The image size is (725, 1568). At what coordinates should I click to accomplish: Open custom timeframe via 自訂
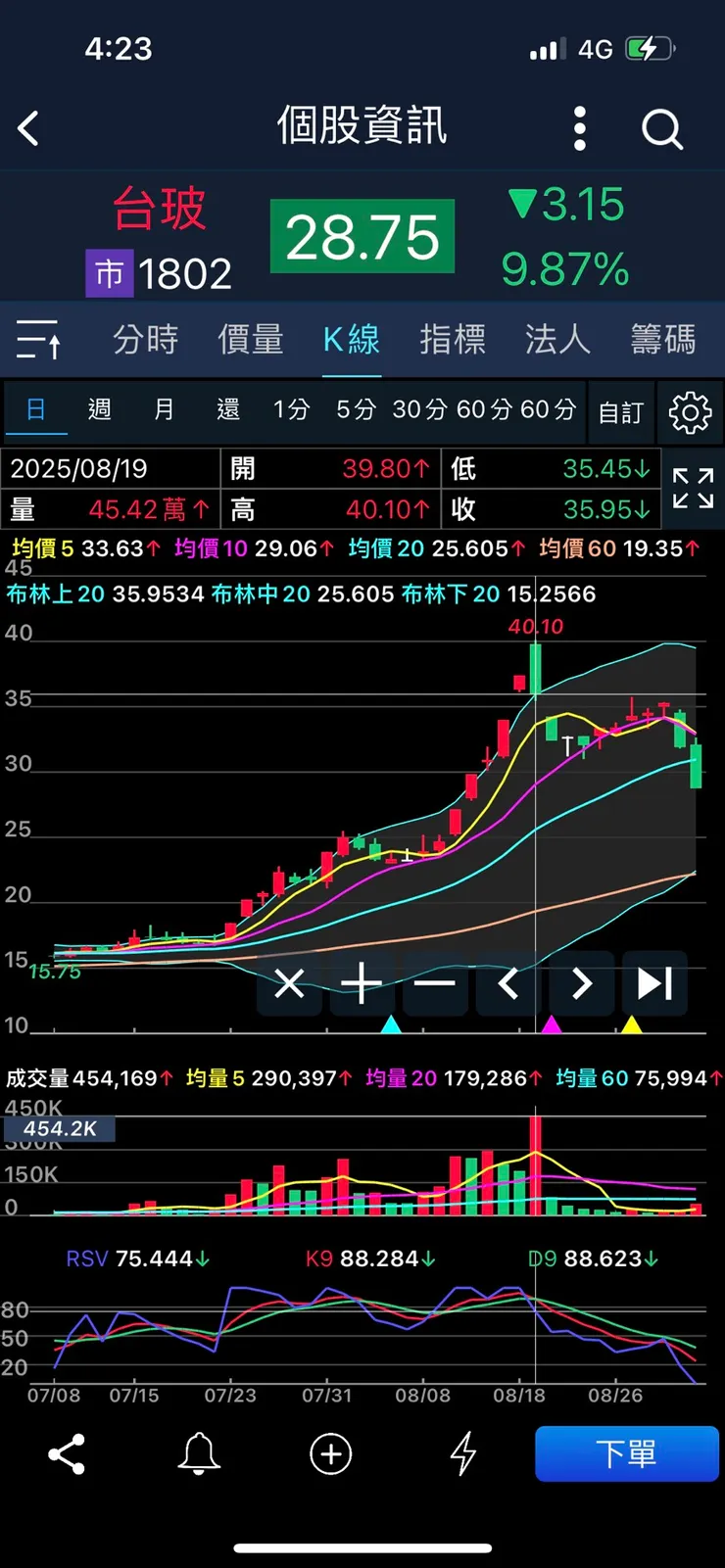[620, 412]
